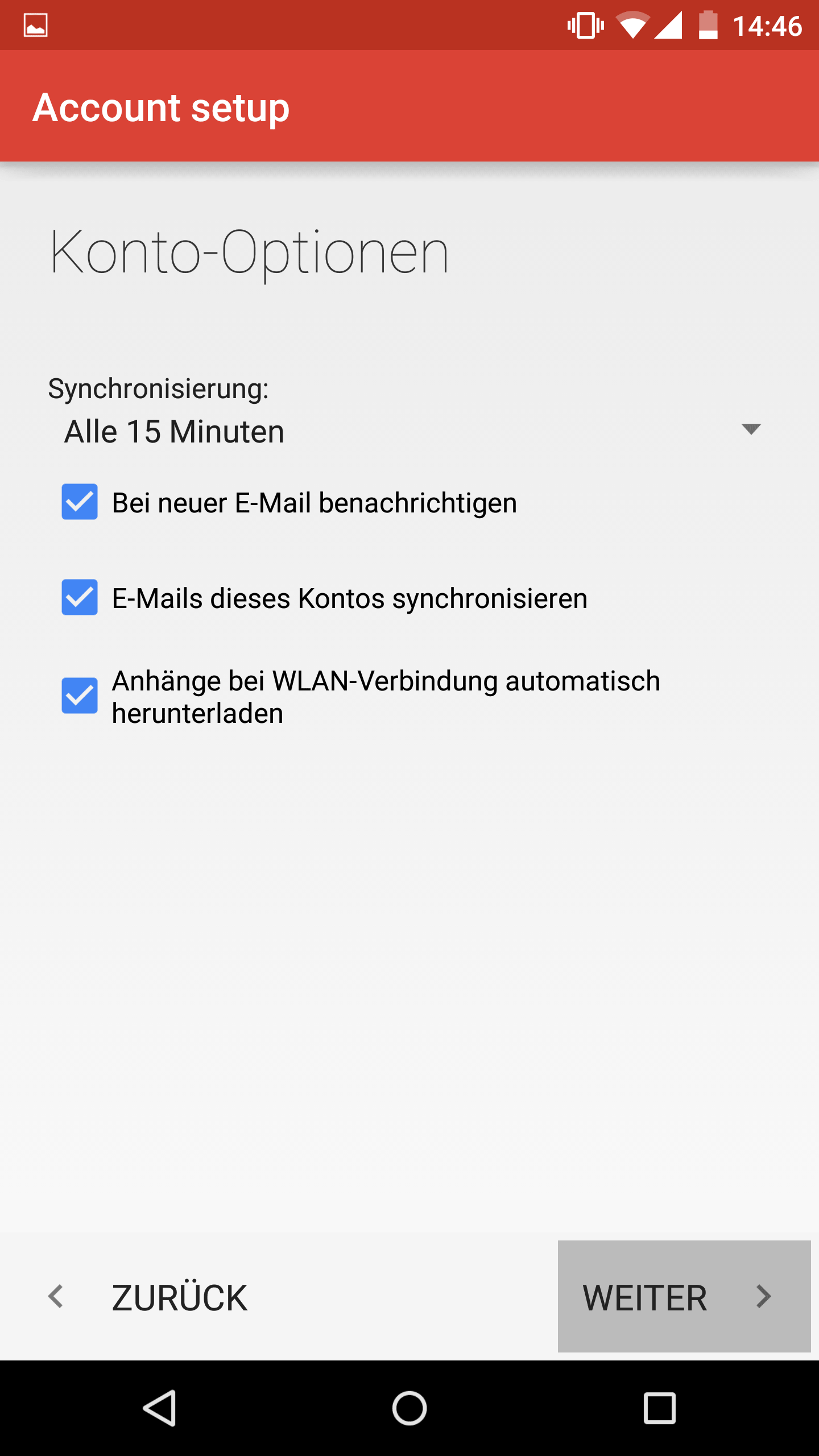Uncheck Bei neuer E-Mail benachrichtigen
The image size is (819, 1456).
[80, 502]
